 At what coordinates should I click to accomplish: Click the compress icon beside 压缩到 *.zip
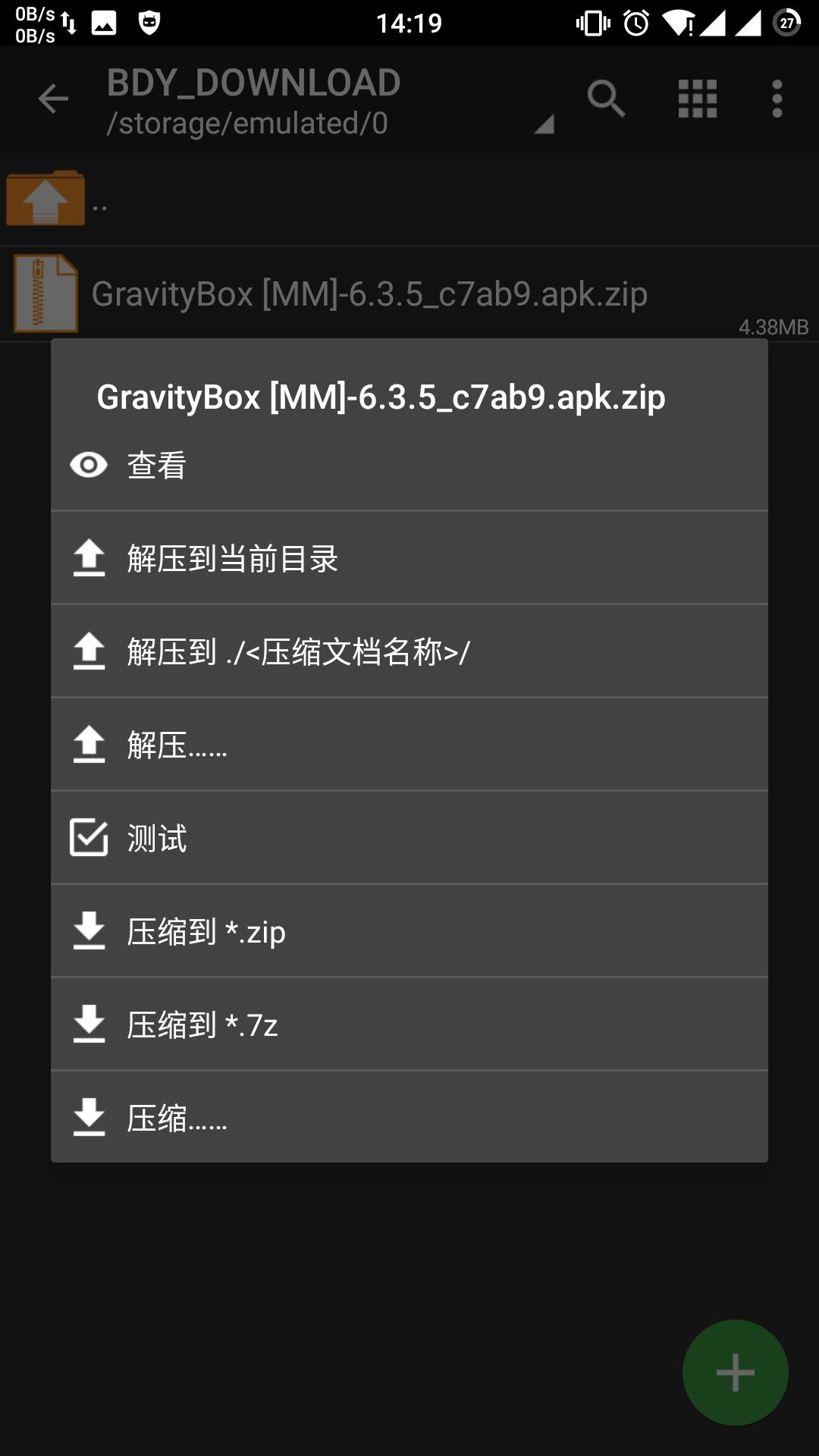[x=89, y=930]
